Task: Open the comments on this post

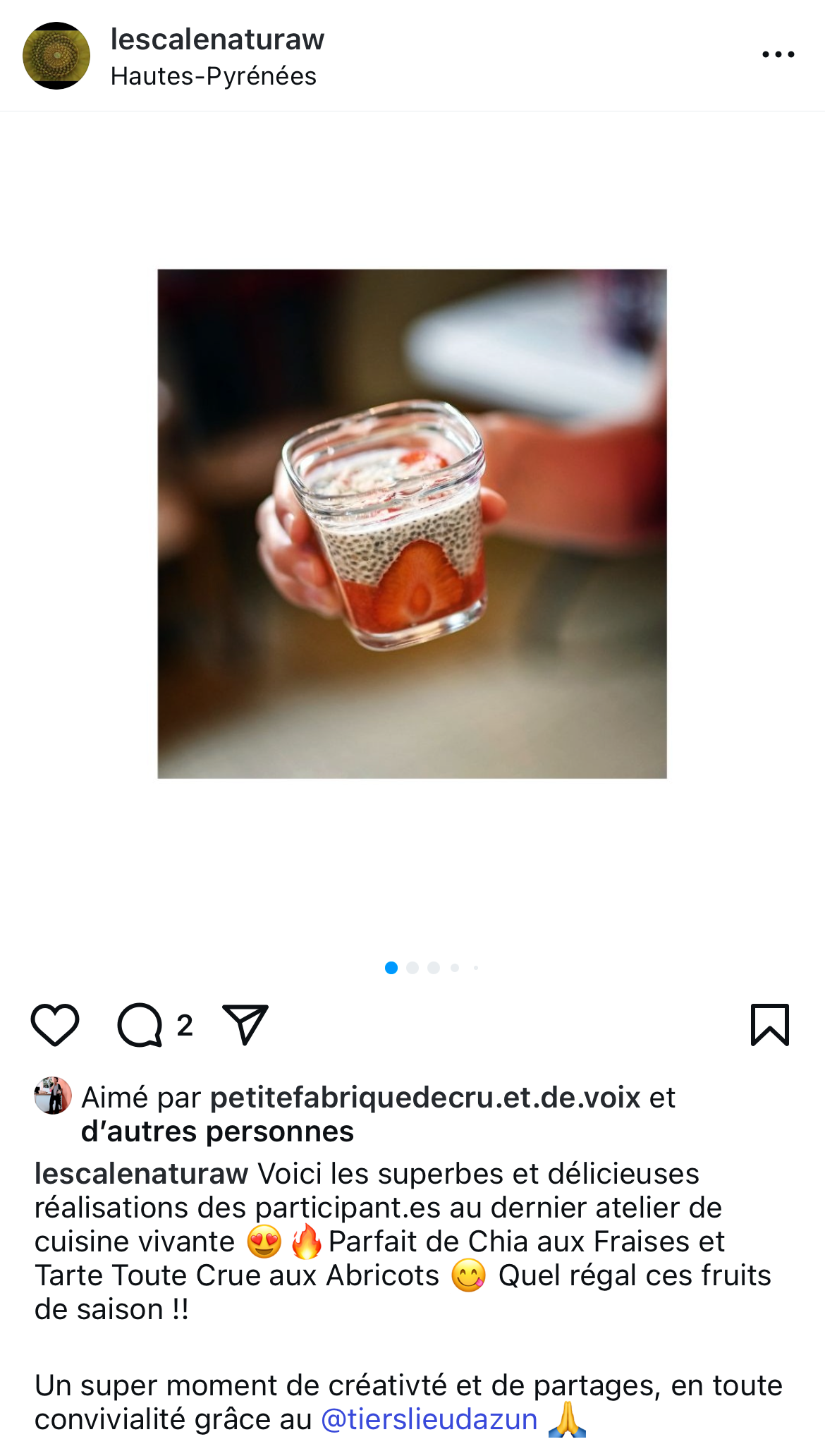Action: 140,1024
